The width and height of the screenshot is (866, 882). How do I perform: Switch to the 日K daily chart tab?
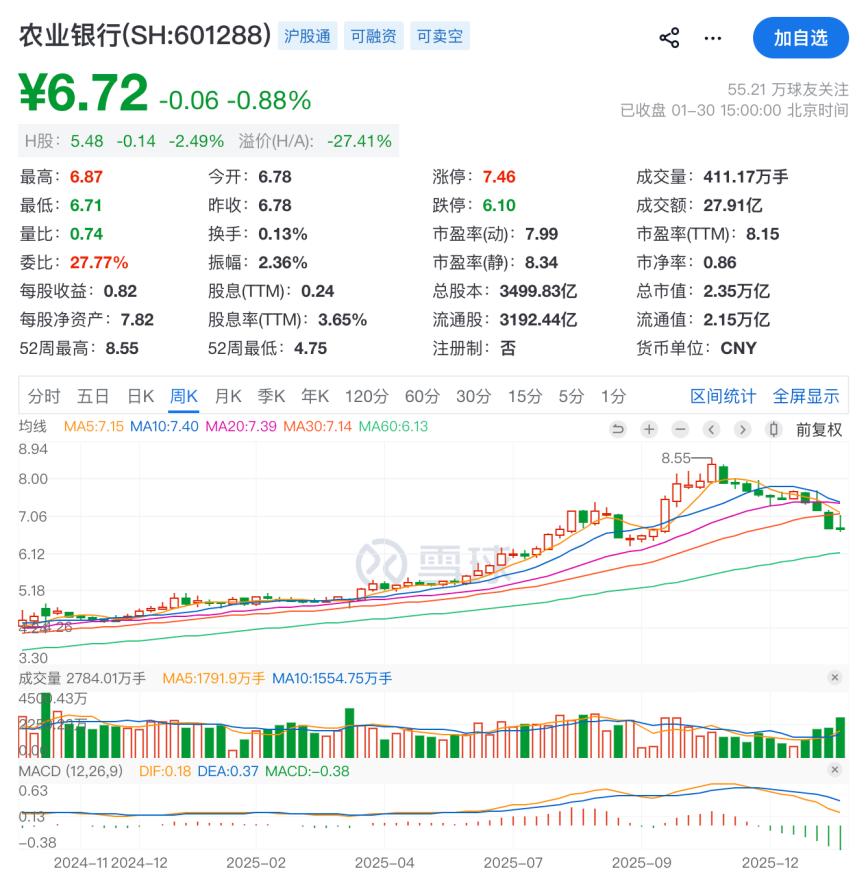point(136,396)
